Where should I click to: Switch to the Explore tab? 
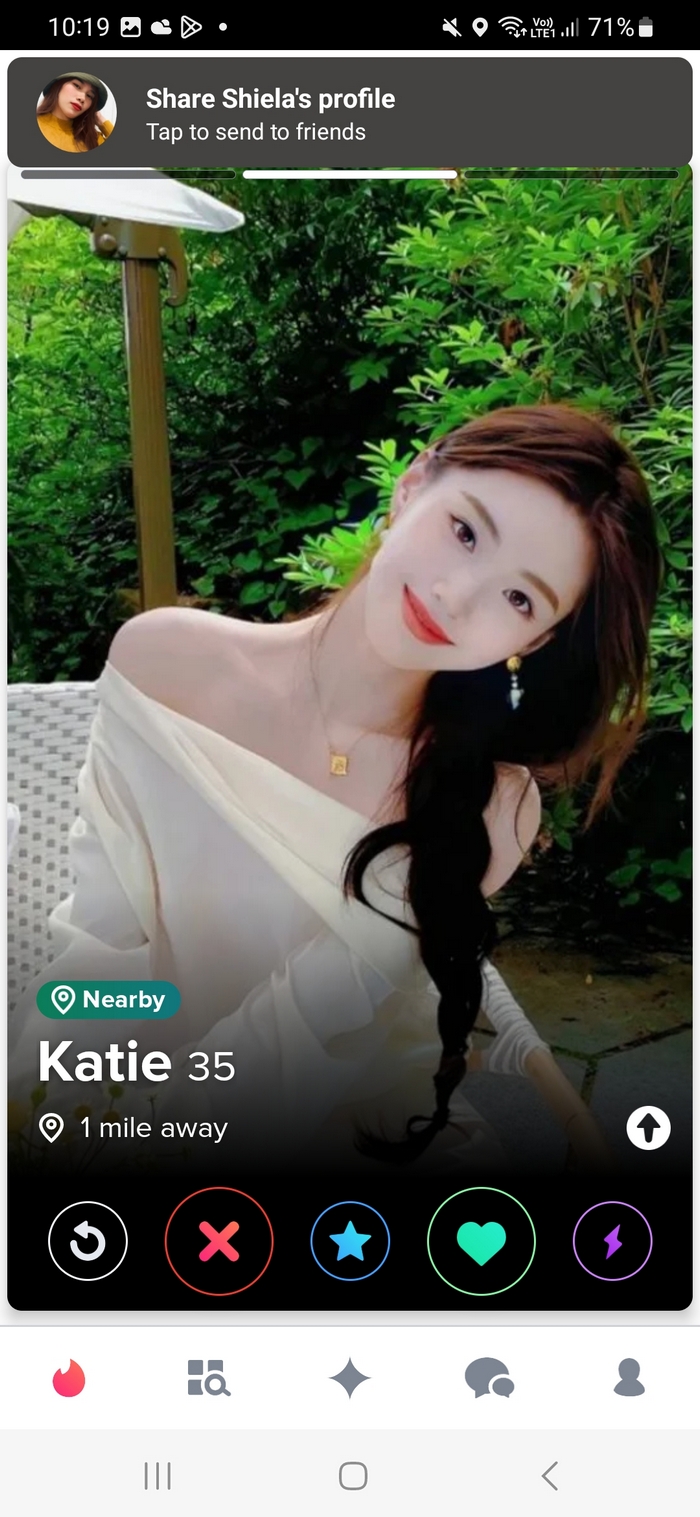click(x=209, y=1378)
